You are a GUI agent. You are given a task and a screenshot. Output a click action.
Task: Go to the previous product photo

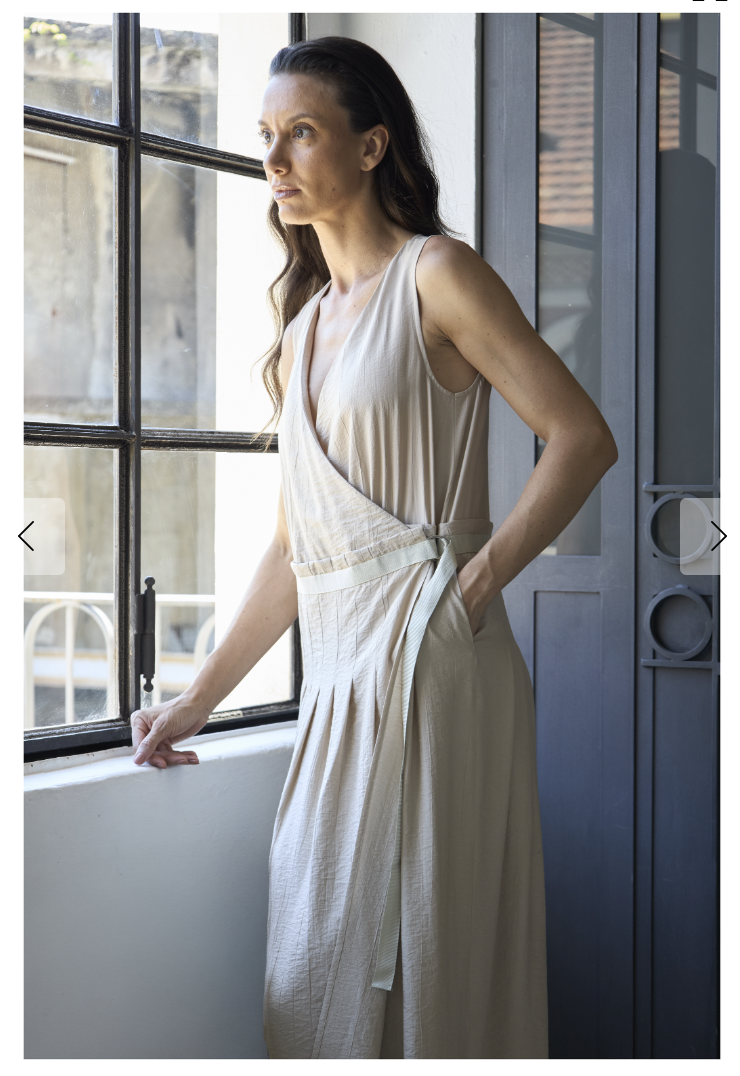pos(28,536)
